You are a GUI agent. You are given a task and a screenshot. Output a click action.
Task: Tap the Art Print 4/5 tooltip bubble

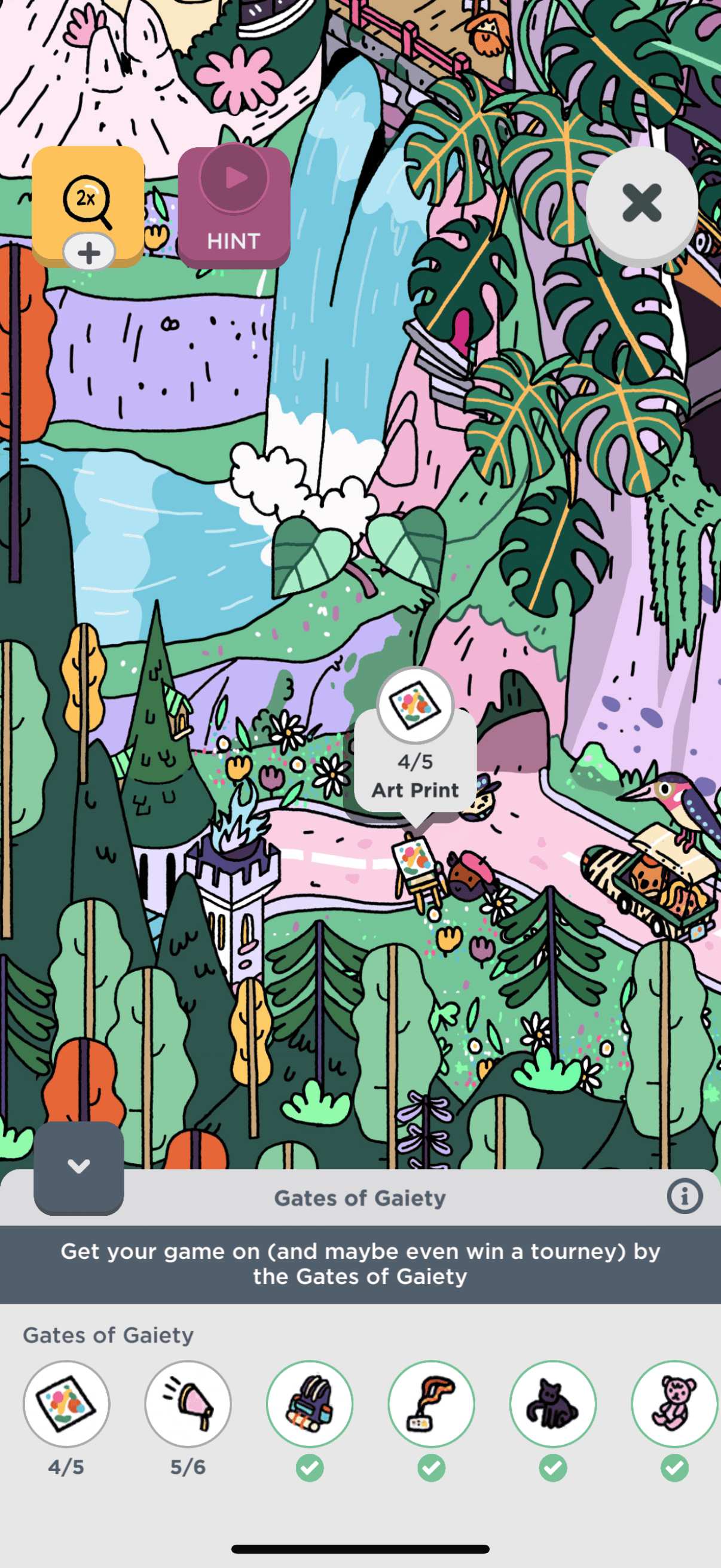click(x=416, y=761)
